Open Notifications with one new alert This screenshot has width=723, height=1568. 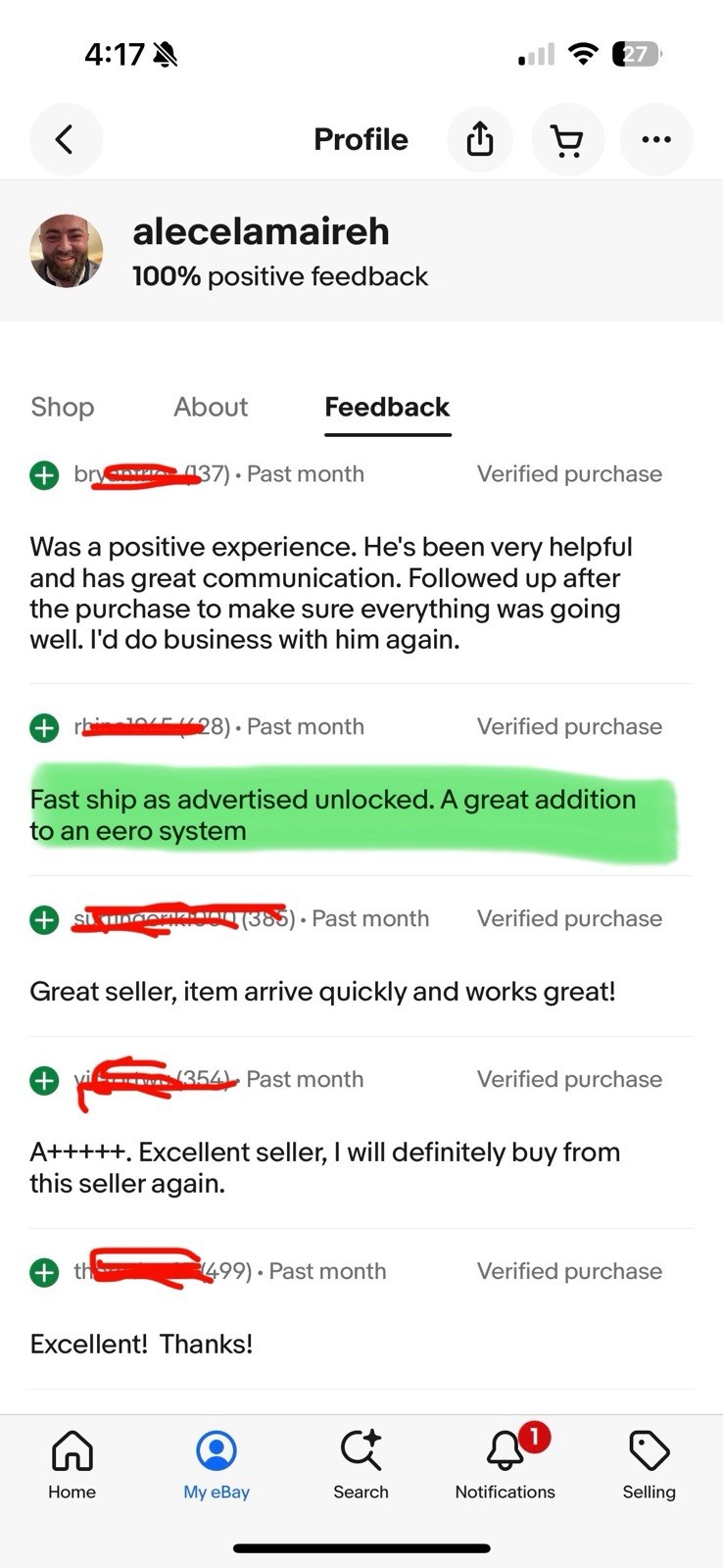[506, 1464]
